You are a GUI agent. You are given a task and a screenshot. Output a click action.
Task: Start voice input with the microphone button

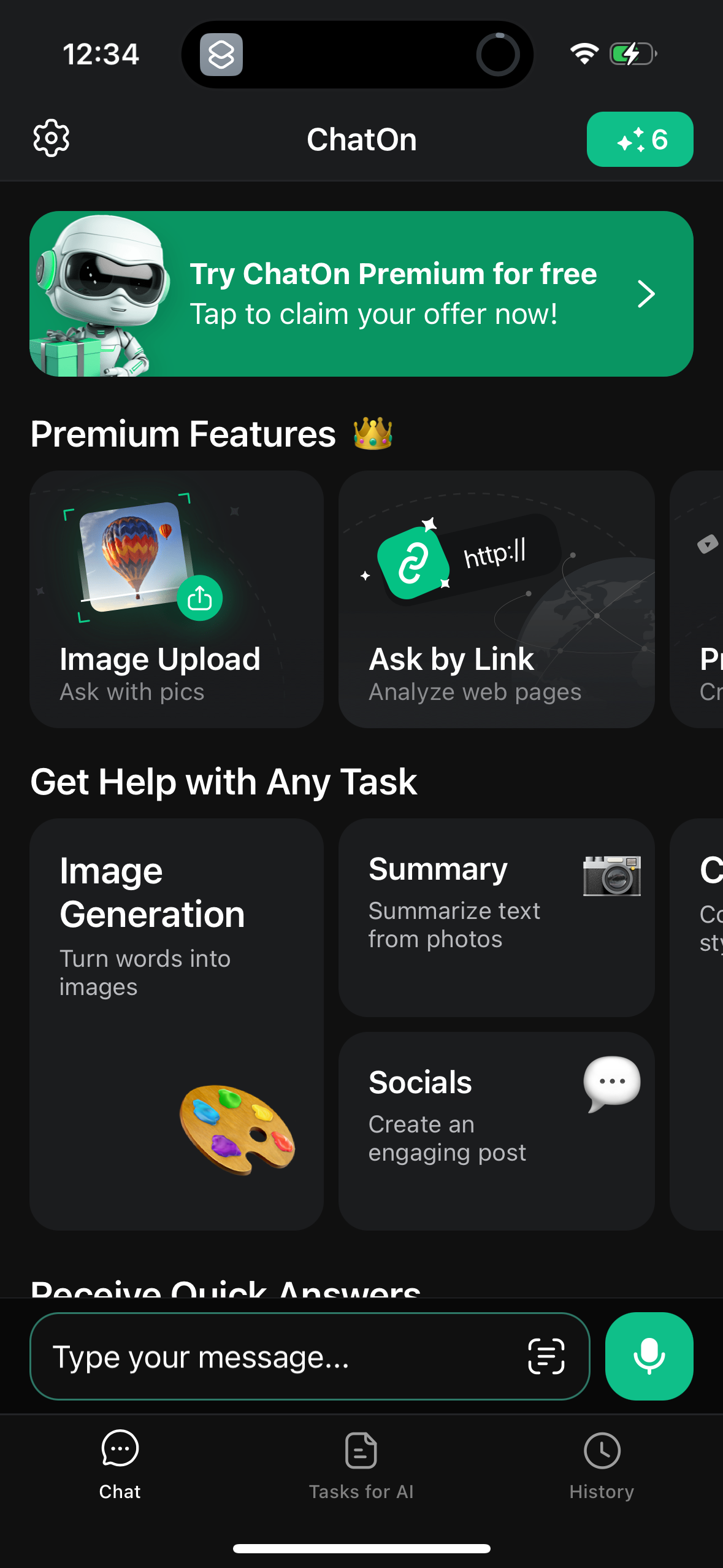pyautogui.click(x=649, y=1356)
